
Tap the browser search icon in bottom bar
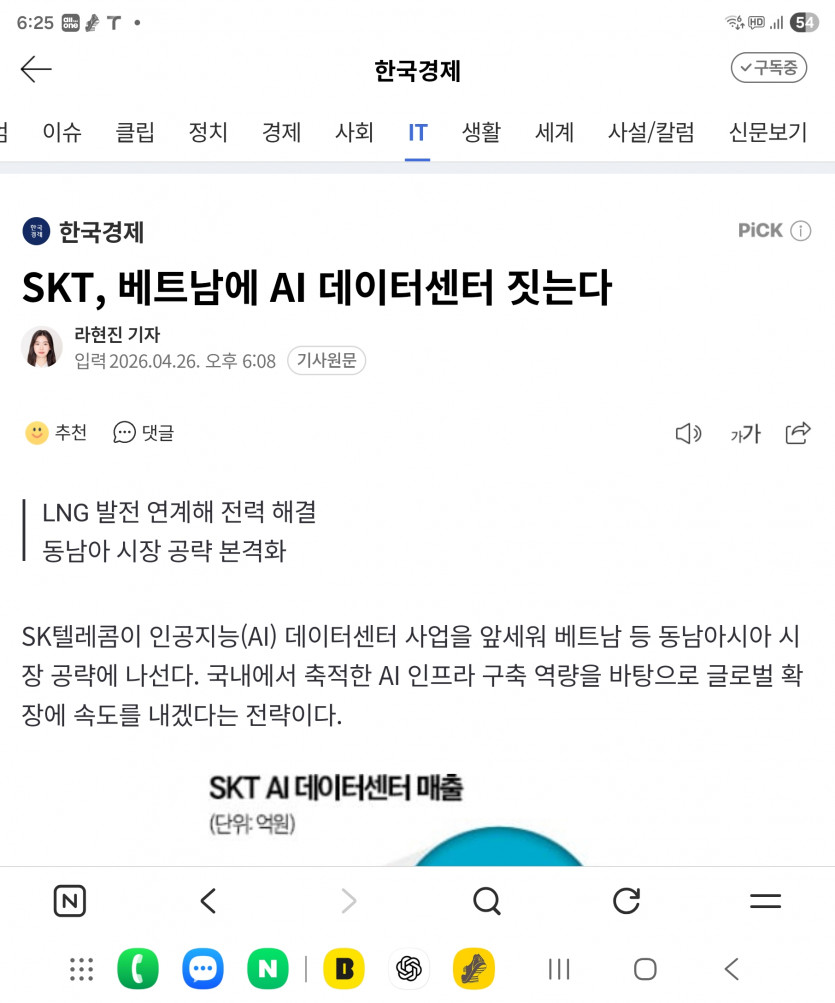(x=487, y=901)
